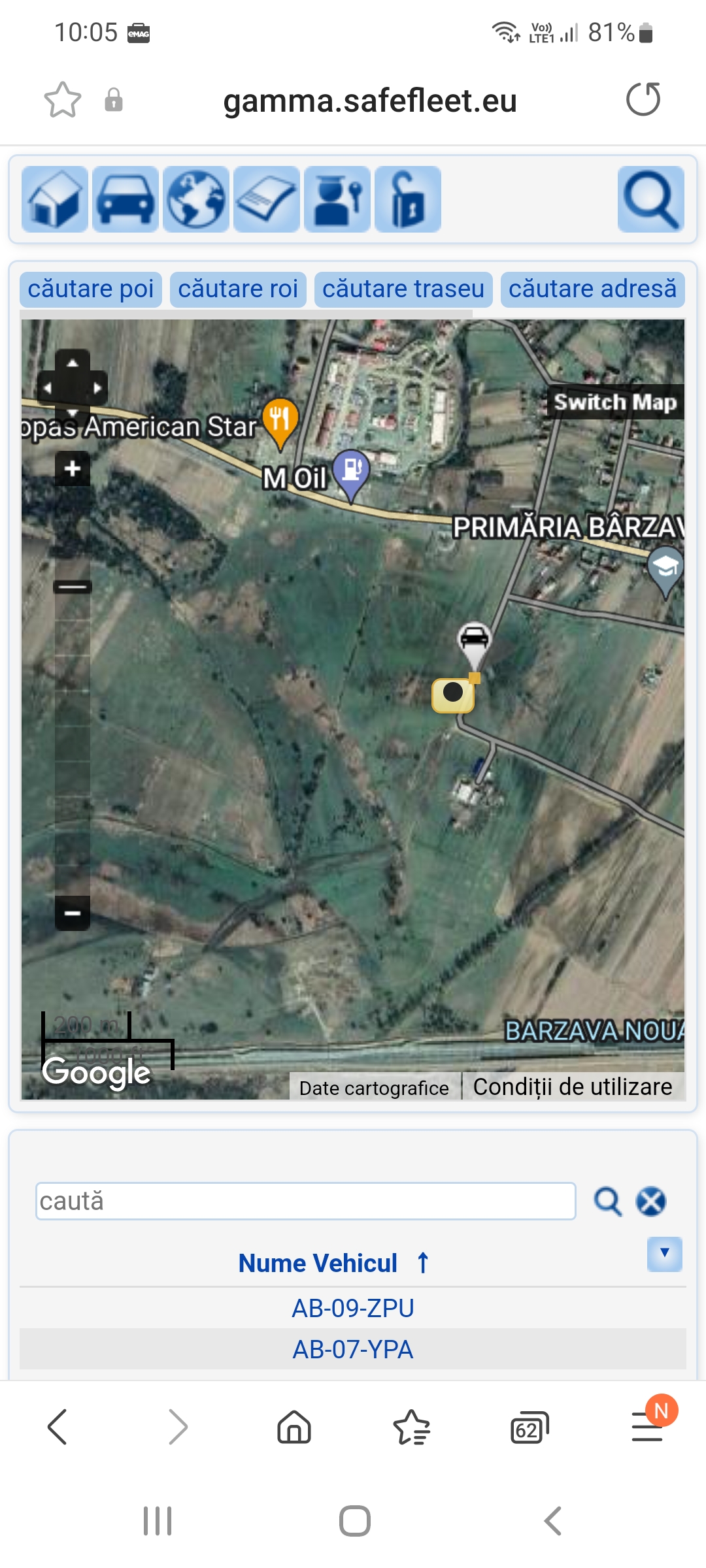The height and width of the screenshot is (1568, 706).
Task: Focus the caută vehicle search field
Action: click(x=305, y=1201)
